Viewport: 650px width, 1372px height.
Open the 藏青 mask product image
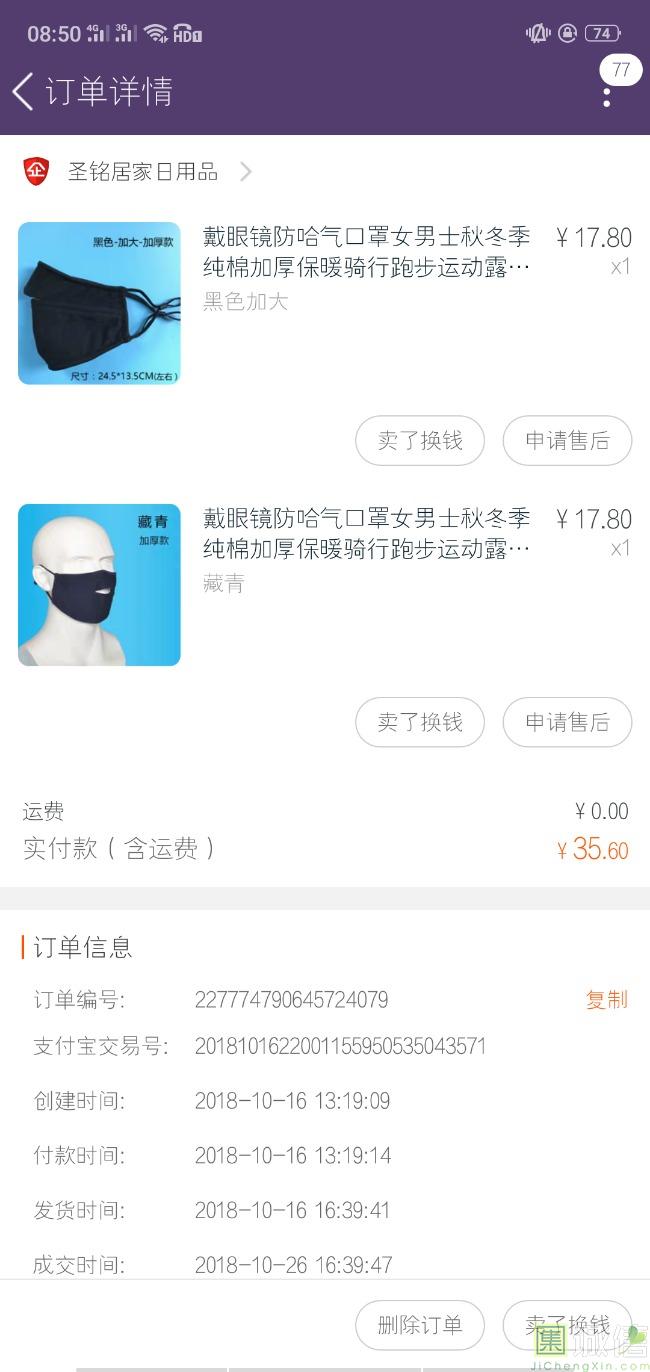point(99,585)
